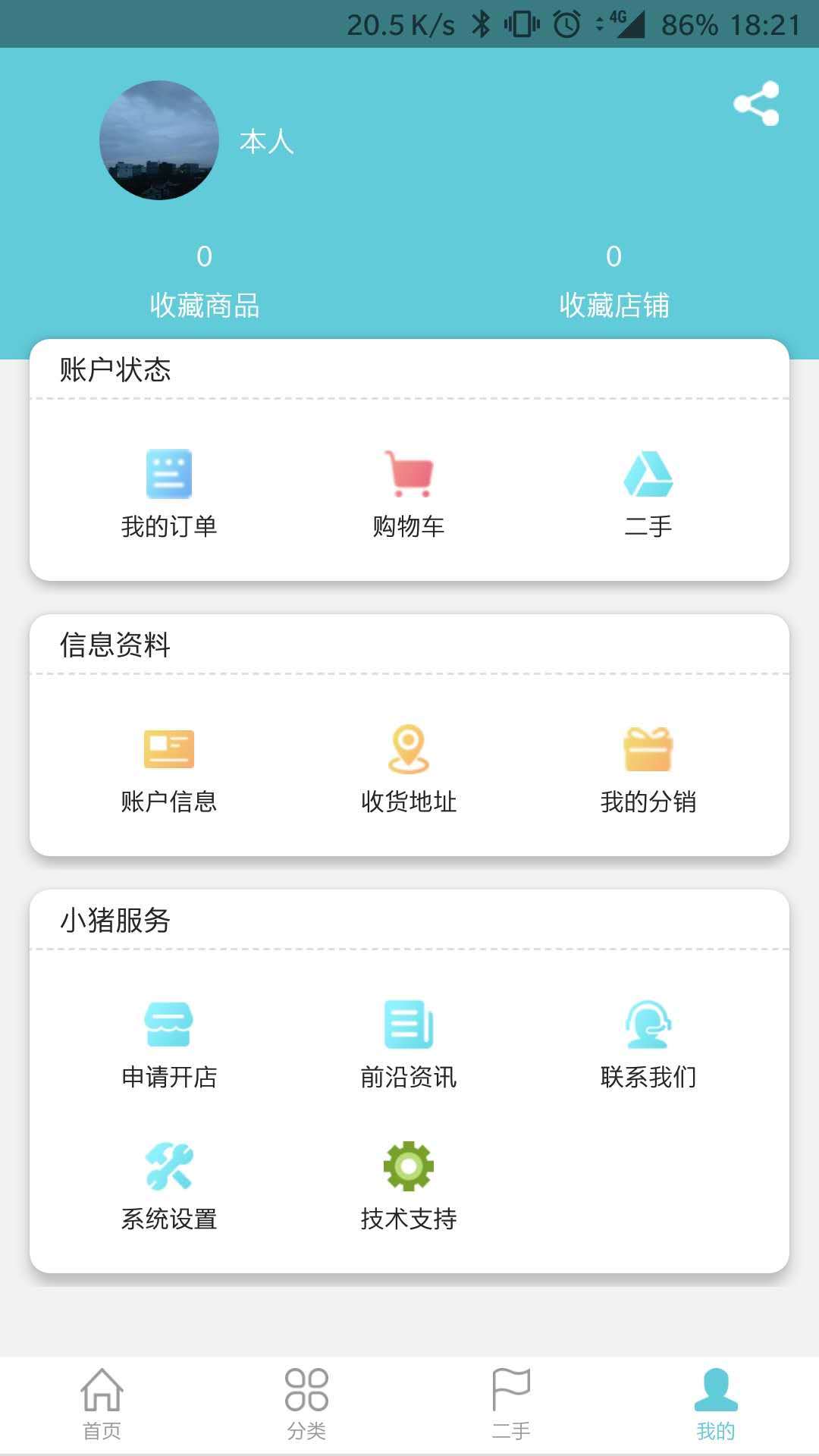819x1456 pixels.
Task: Switch to the 二手 tab in bottom bar
Action: 511,1404
